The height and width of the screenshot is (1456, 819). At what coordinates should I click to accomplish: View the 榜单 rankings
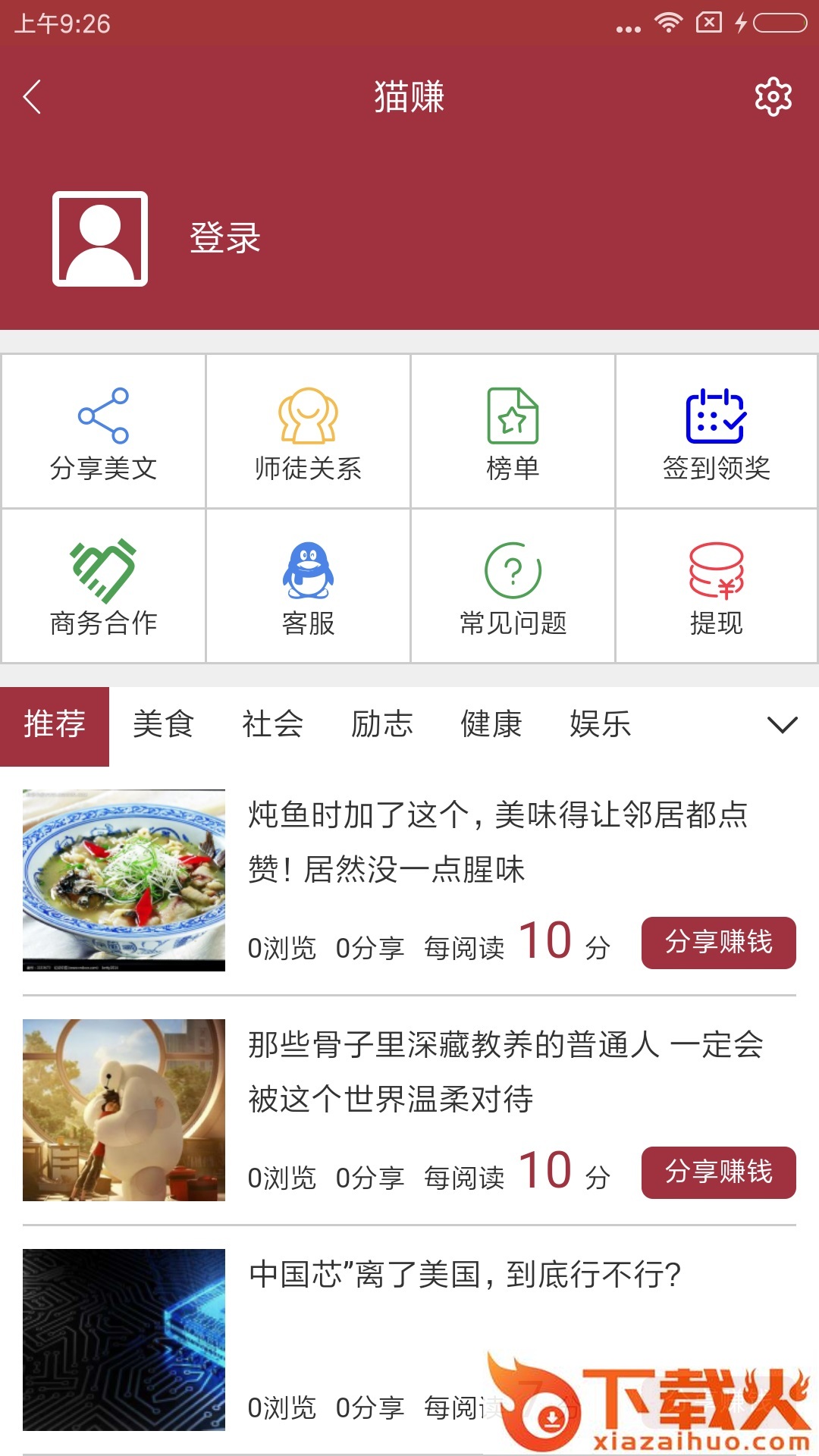tap(513, 432)
